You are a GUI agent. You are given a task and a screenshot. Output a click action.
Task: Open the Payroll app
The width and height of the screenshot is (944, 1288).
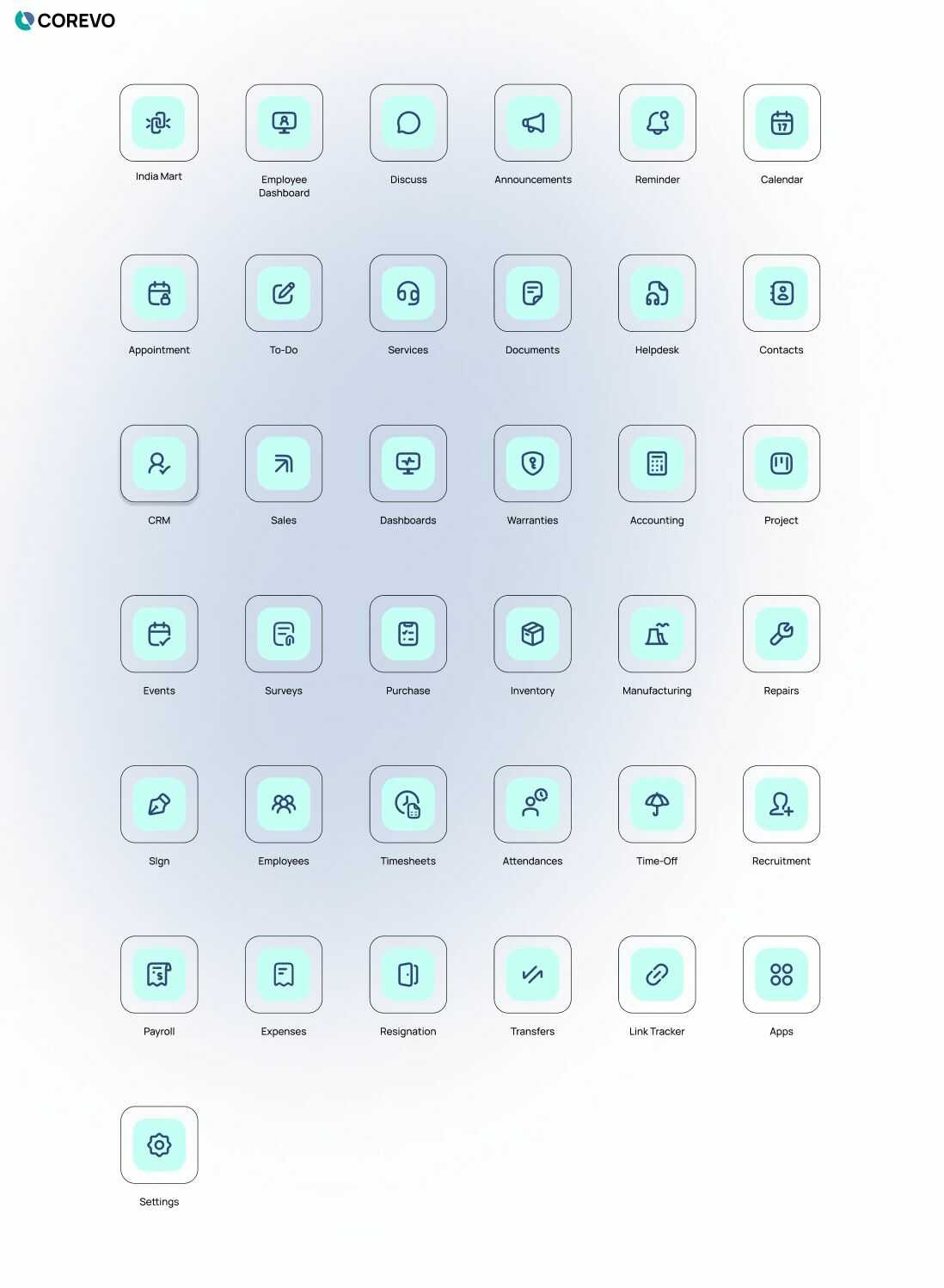tap(159, 974)
